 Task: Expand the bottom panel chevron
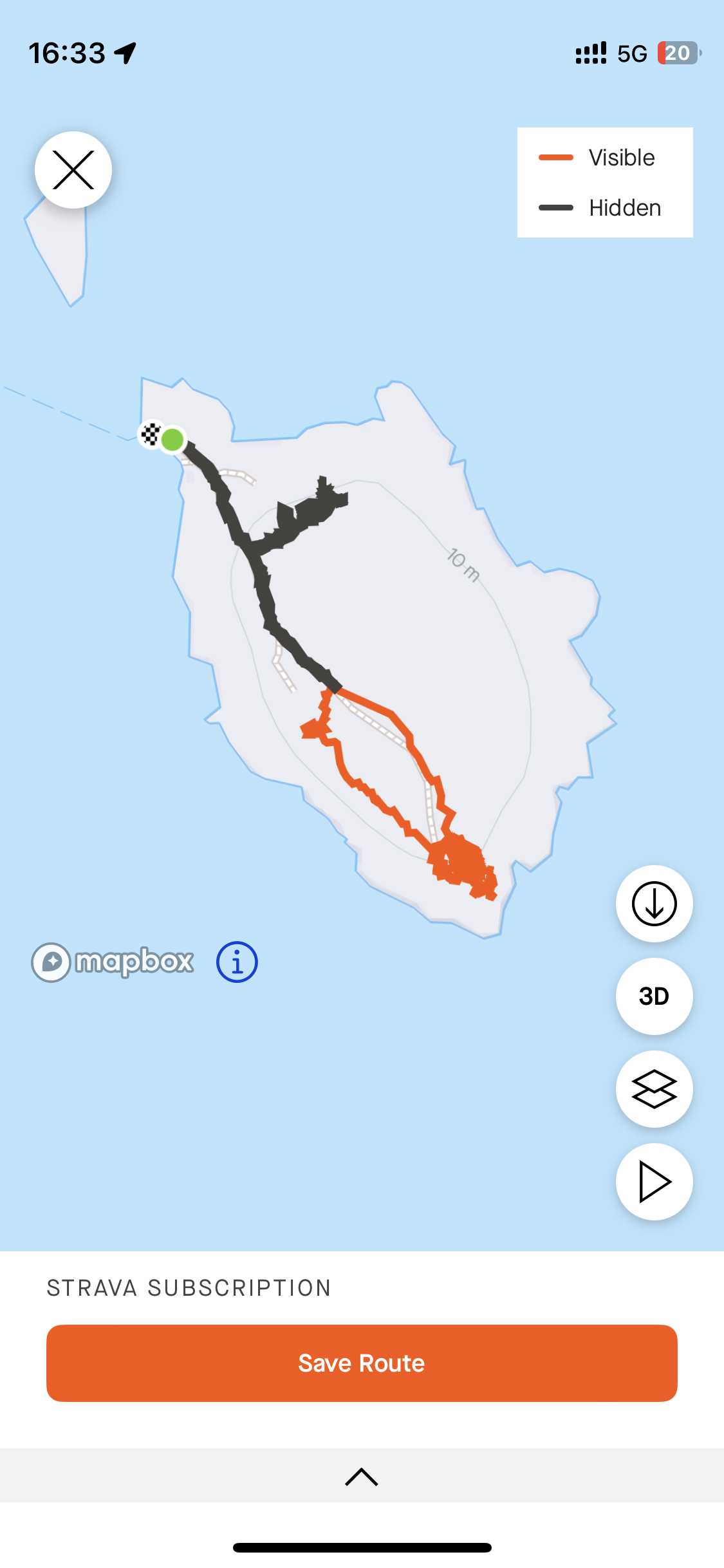[x=362, y=1477]
